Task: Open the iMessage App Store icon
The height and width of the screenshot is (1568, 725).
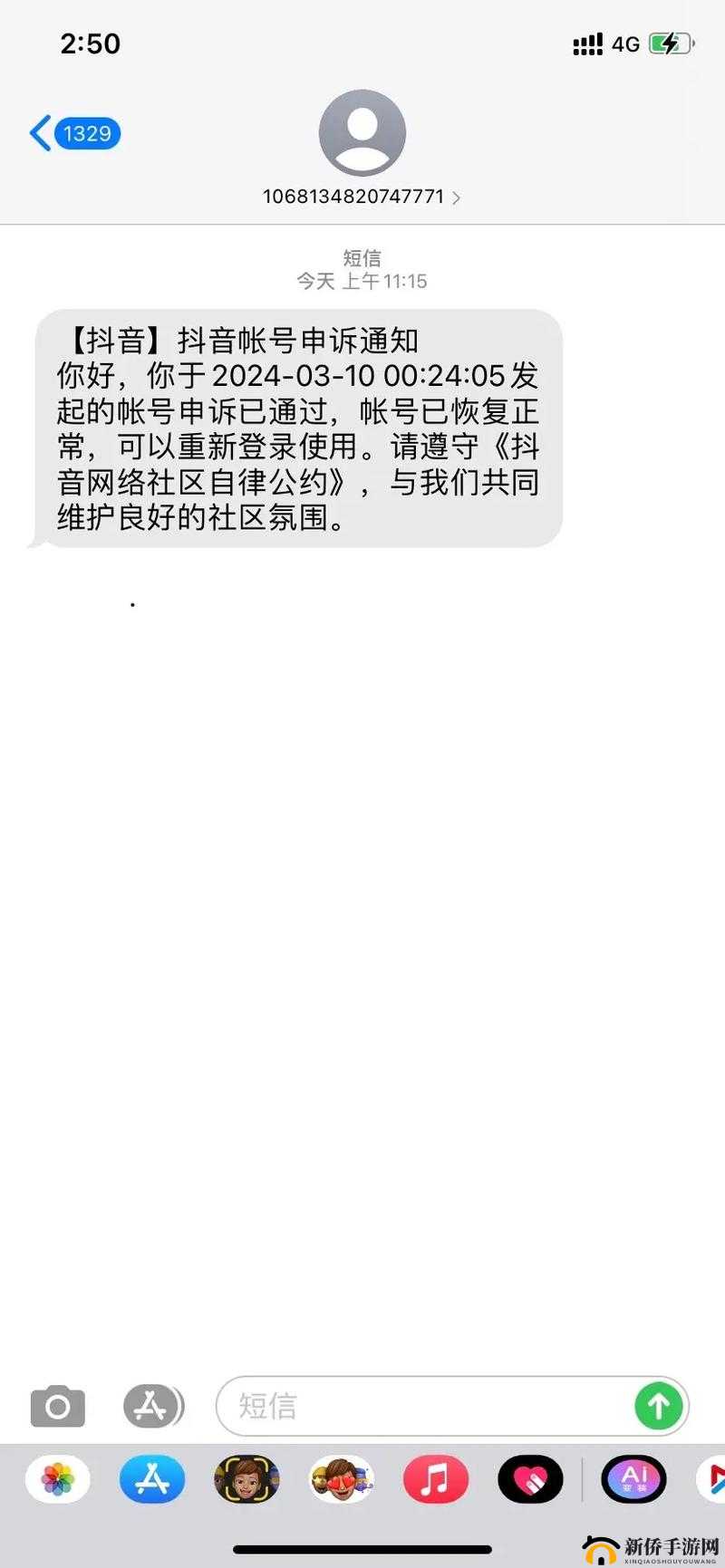Action: point(153,1406)
